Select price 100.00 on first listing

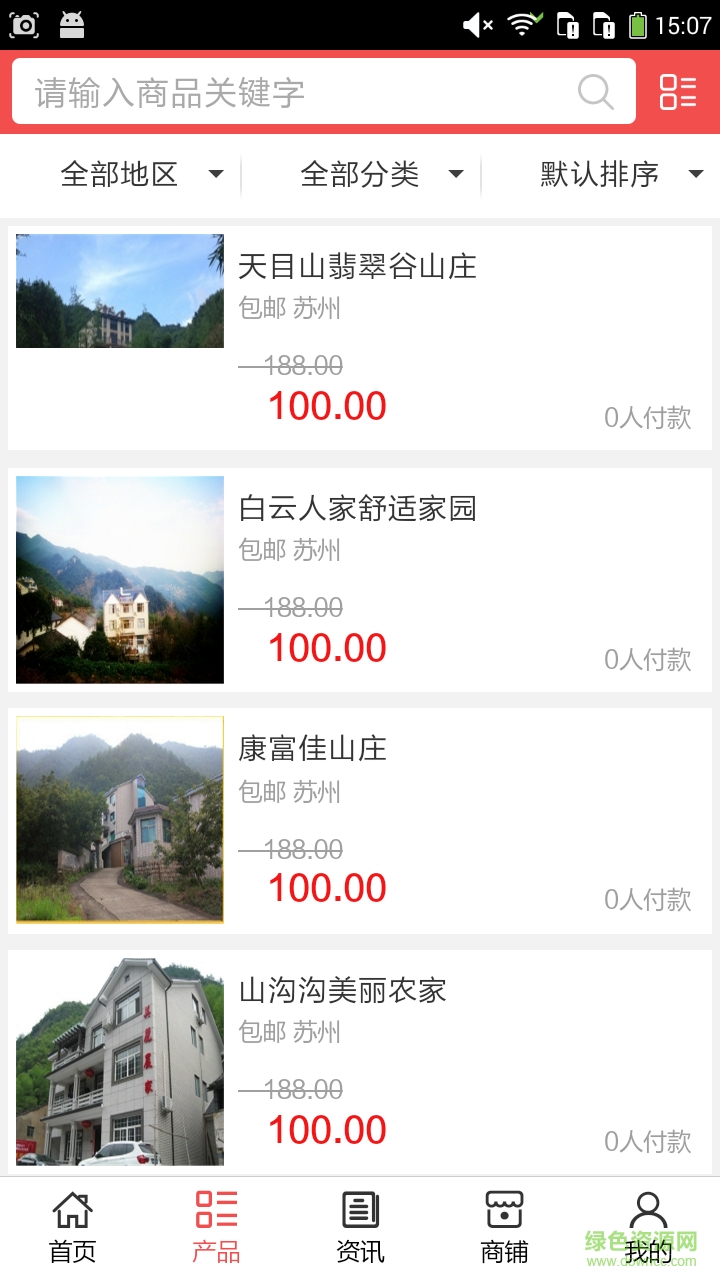tap(329, 405)
